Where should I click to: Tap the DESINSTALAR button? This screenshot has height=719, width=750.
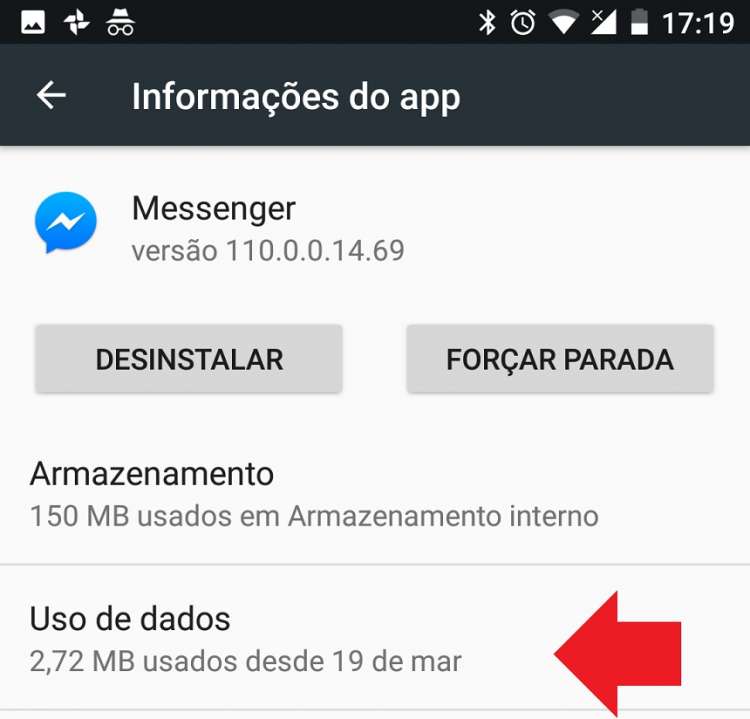click(x=189, y=359)
